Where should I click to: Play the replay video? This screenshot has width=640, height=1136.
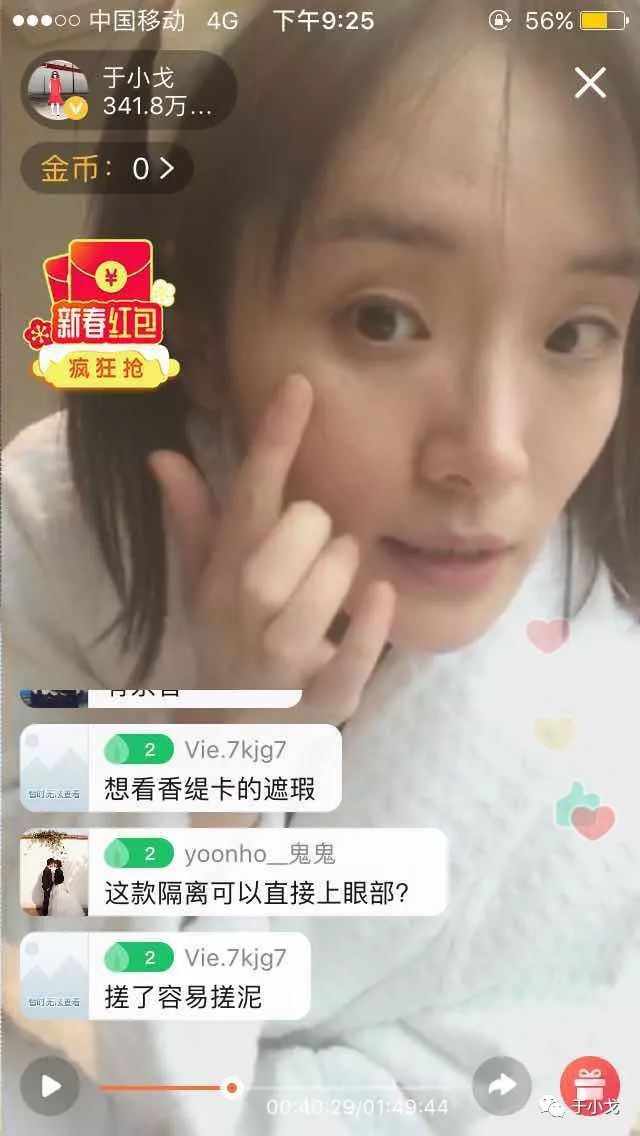click(x=50, y=1086)
